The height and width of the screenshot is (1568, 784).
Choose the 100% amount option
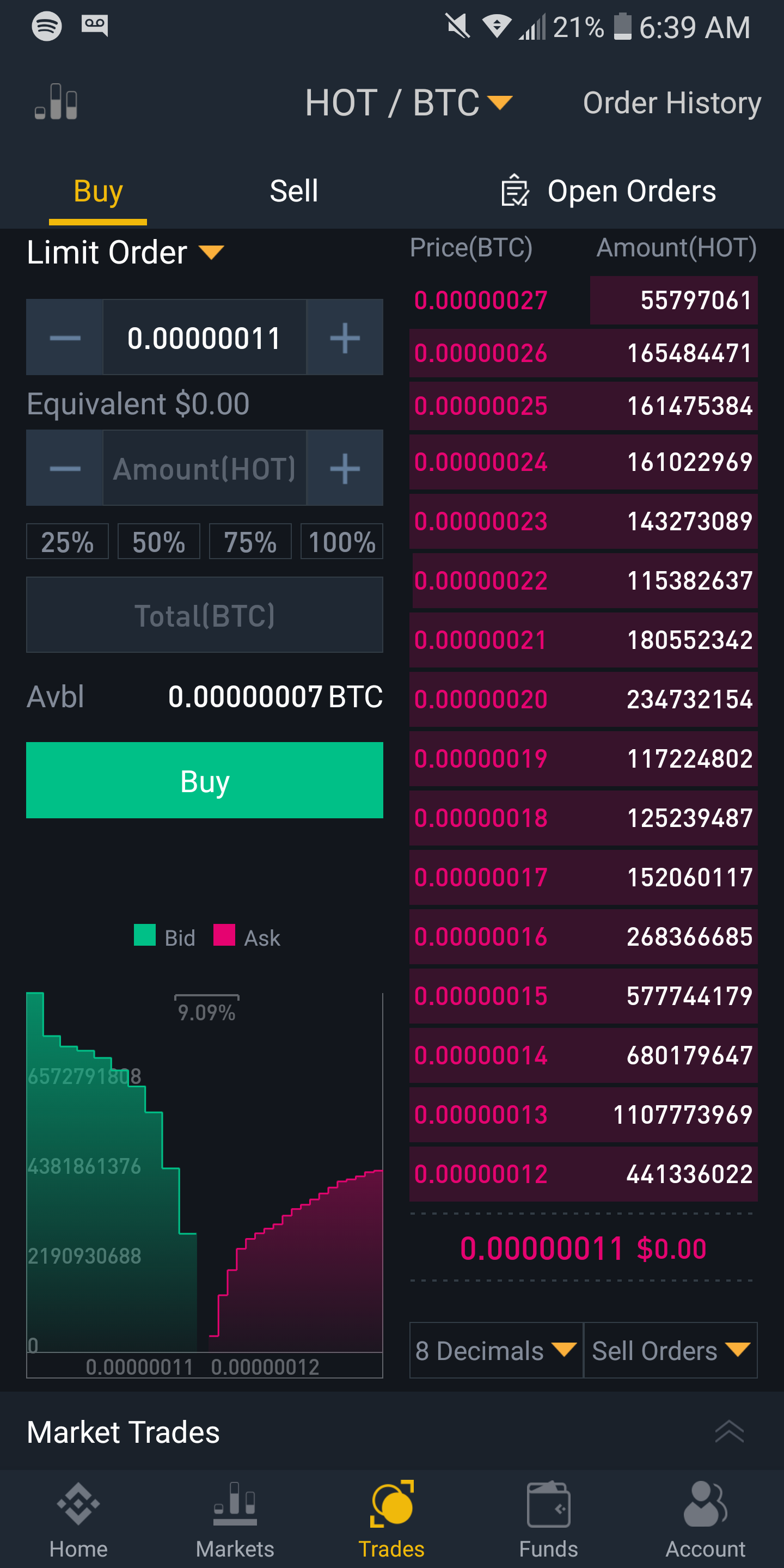[341, 542]
